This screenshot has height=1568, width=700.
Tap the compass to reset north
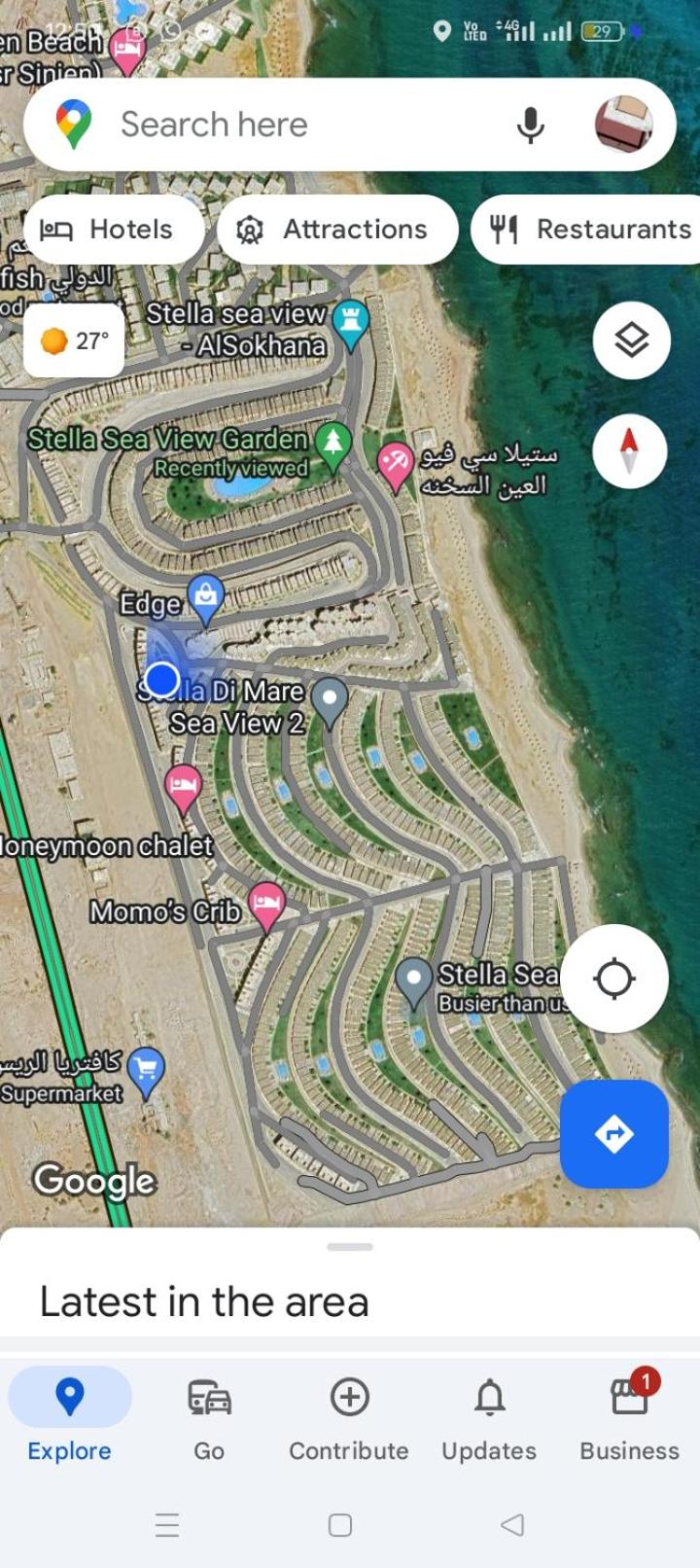[630, 451]
